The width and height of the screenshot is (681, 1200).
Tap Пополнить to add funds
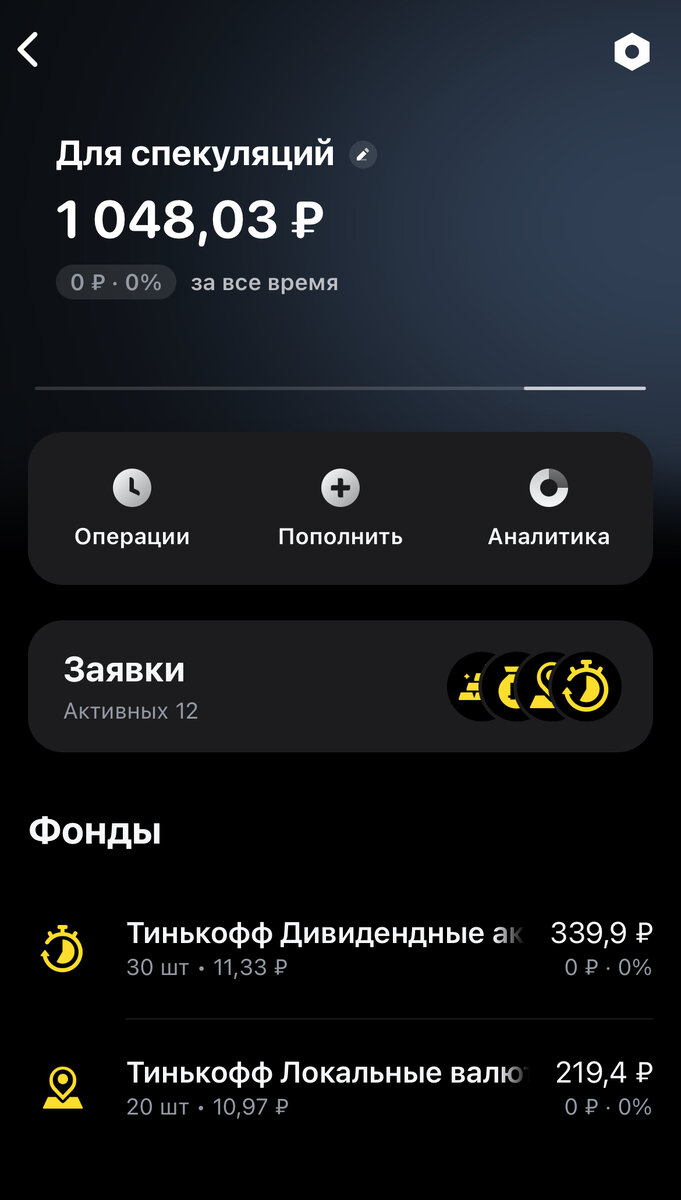click(x=340, y=509)
